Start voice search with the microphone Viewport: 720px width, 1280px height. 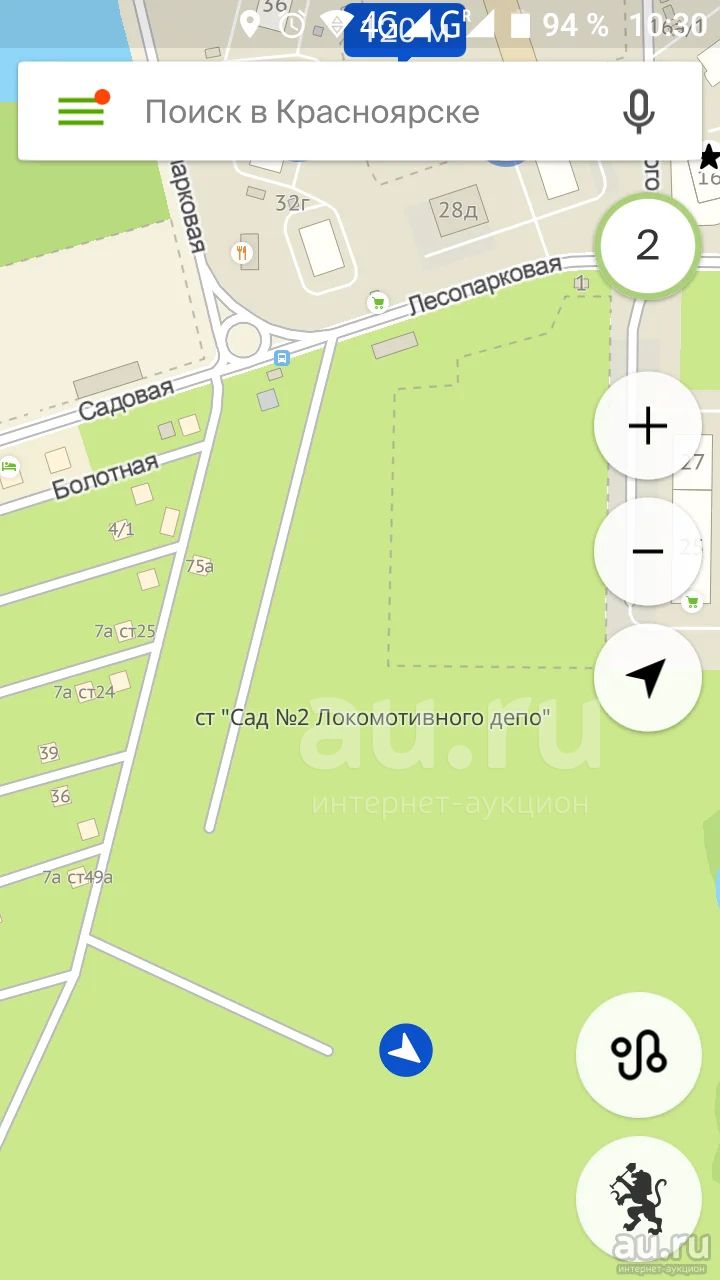tap(638, 111)
